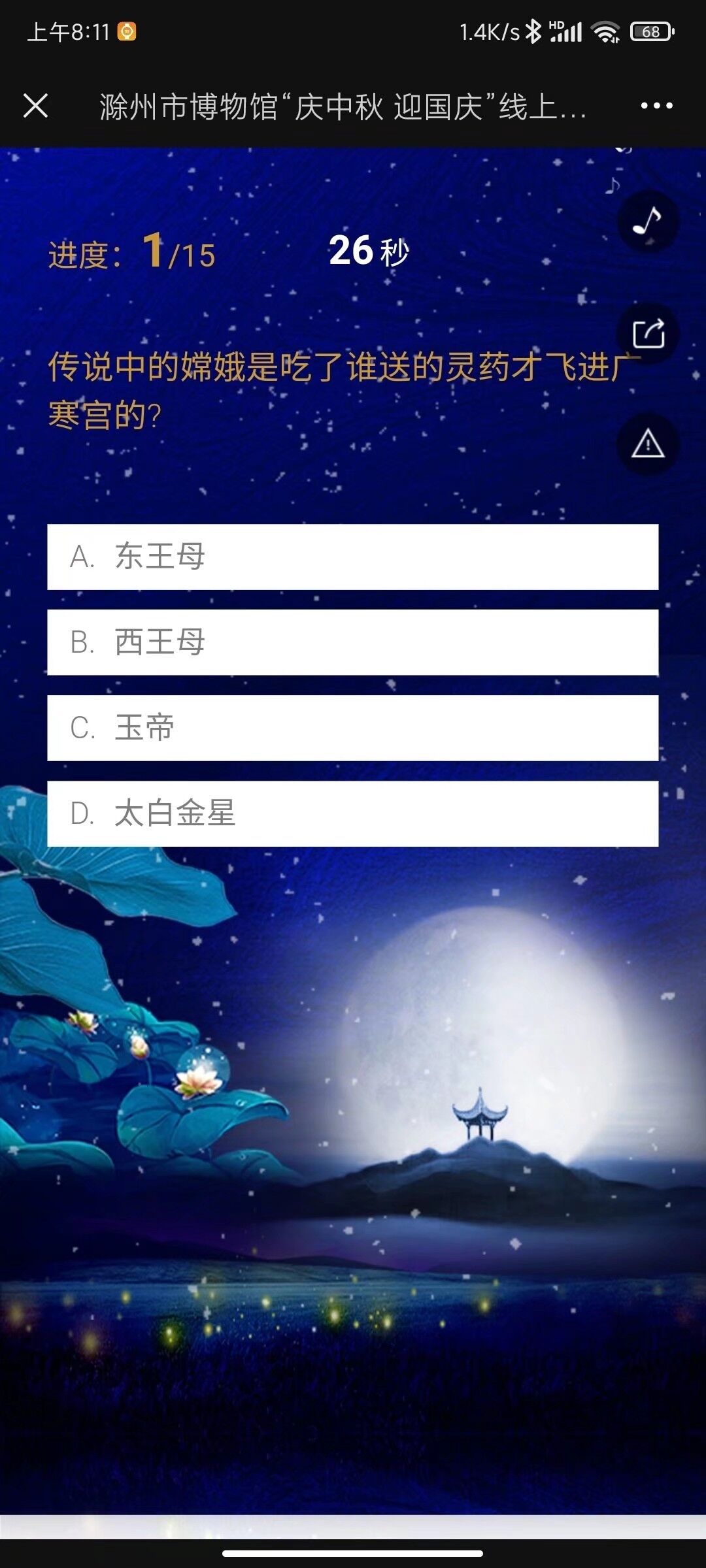Close the quiz web page
The image size is (706, 1568).
coord(35,106)
